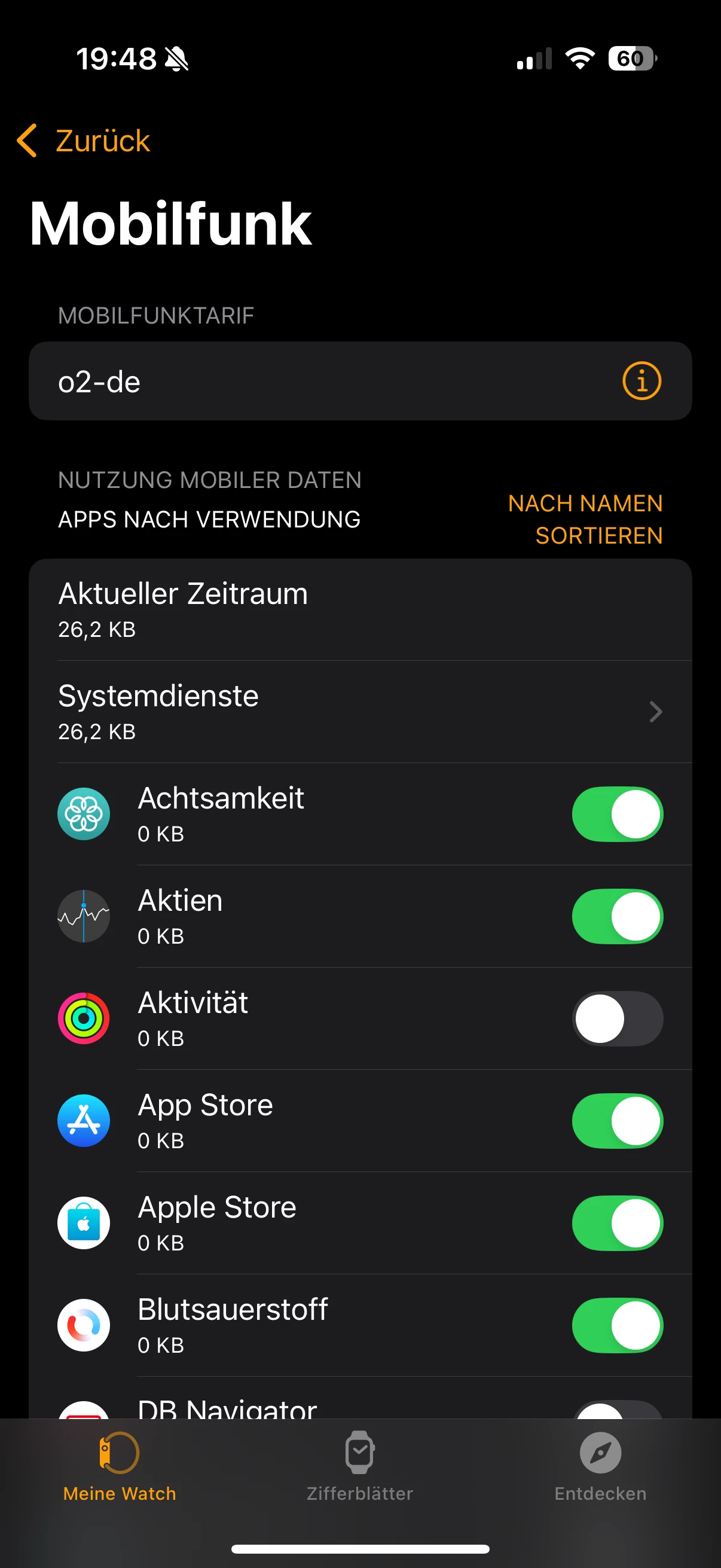
Task: Select the Meine Watch tab
Action: [120, 1467]
